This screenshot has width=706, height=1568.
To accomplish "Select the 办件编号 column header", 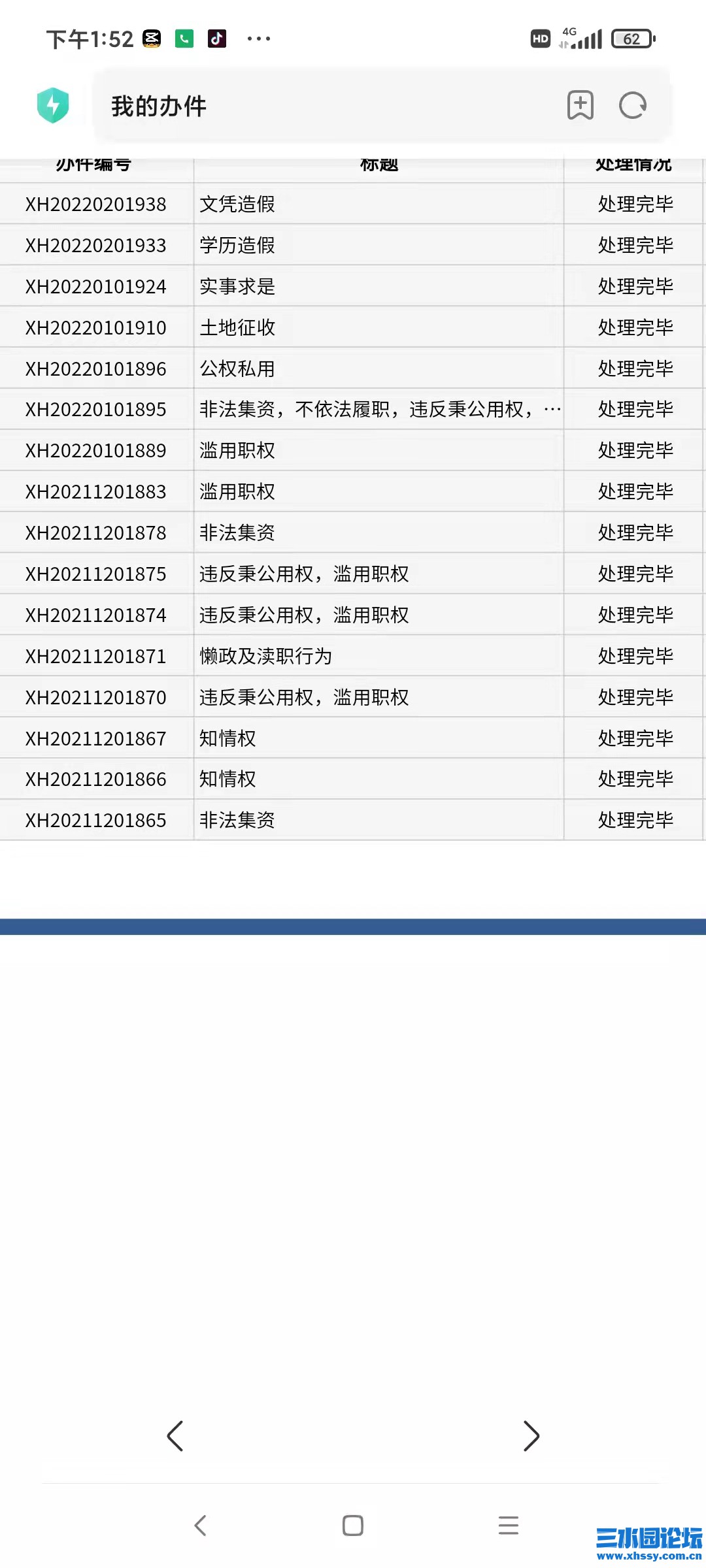I will click(96, 163).
